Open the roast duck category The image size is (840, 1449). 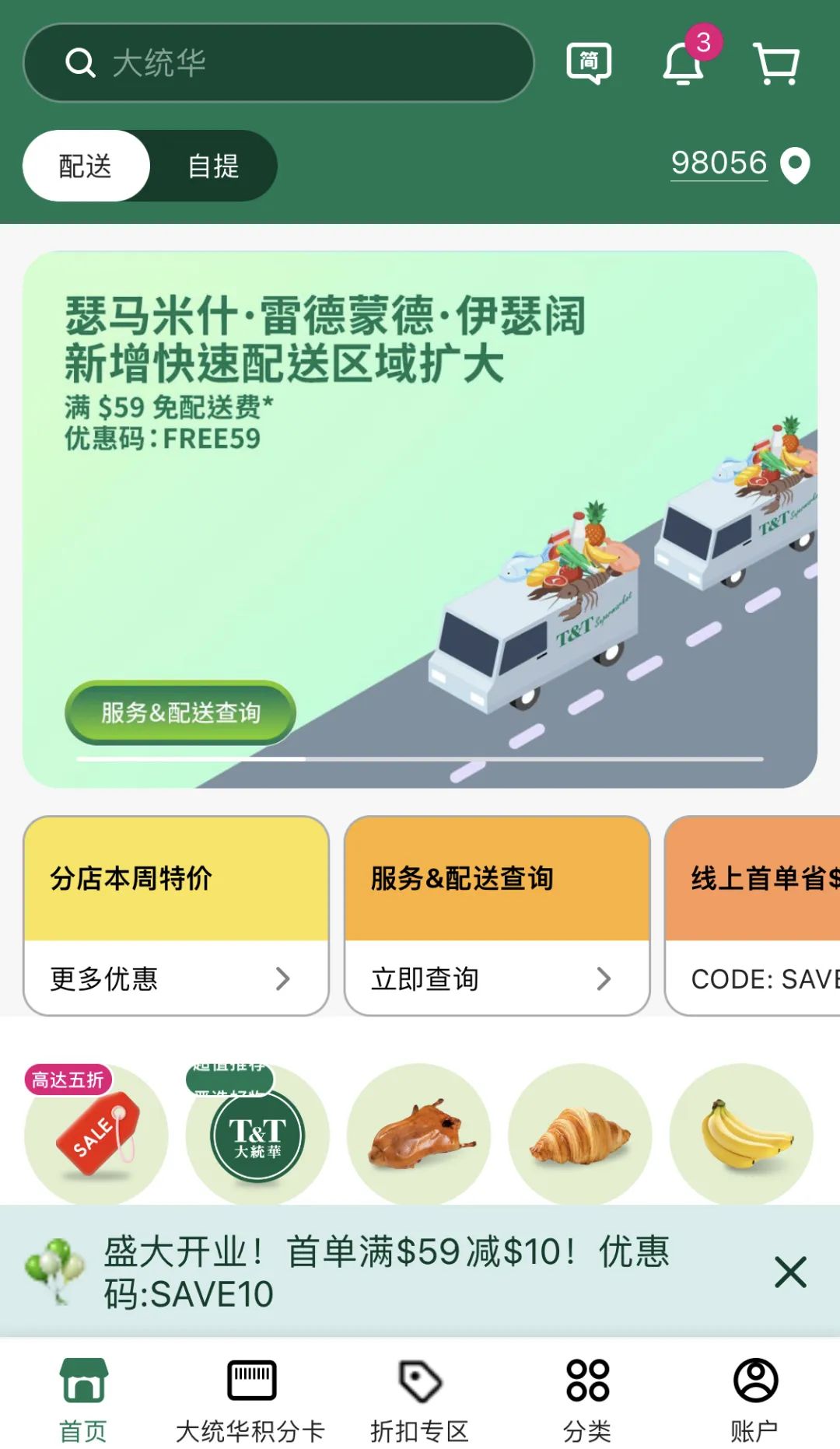tap(418, 1134)
